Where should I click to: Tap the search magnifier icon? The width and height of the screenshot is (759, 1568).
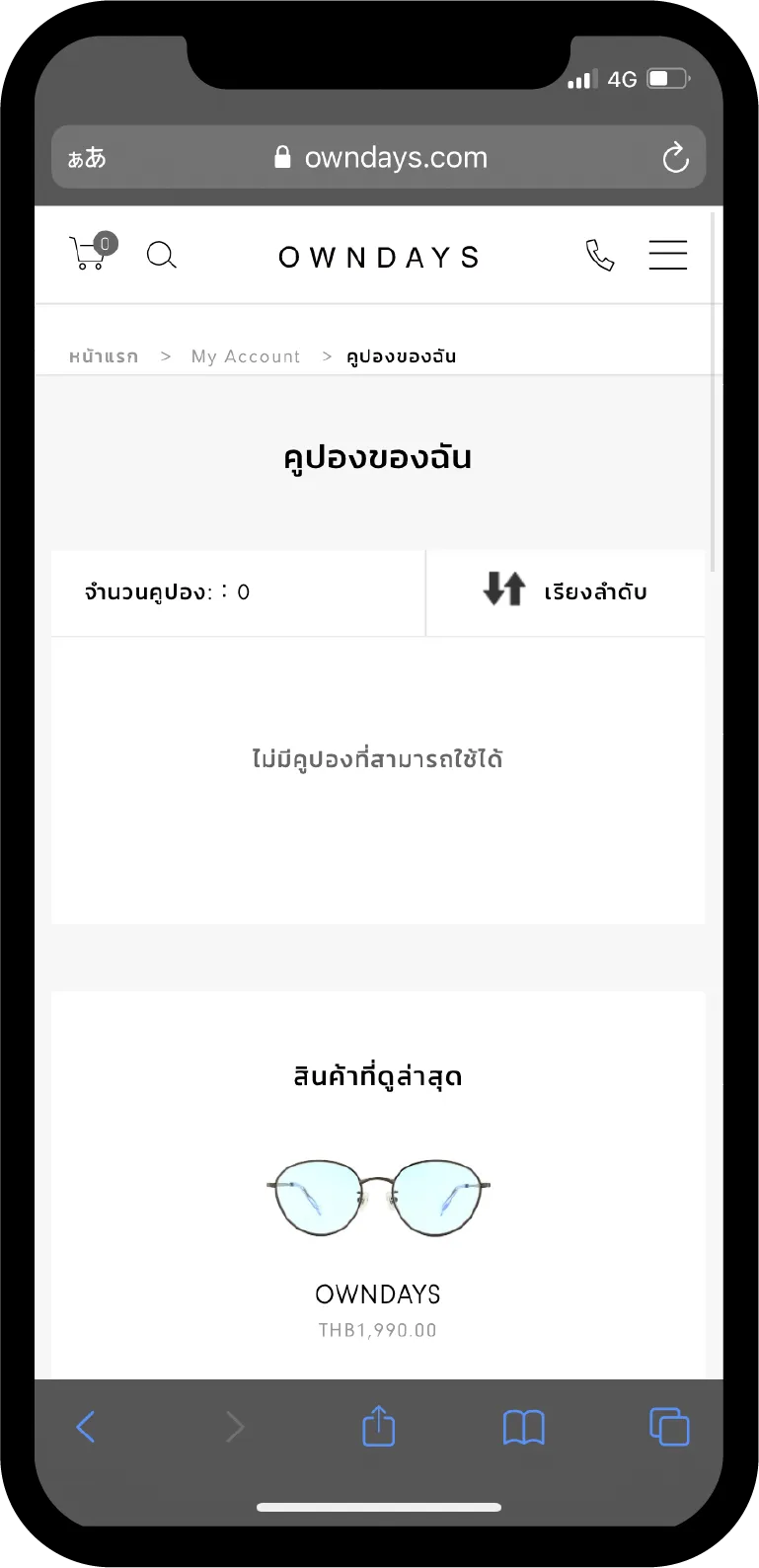pos(161,256)
